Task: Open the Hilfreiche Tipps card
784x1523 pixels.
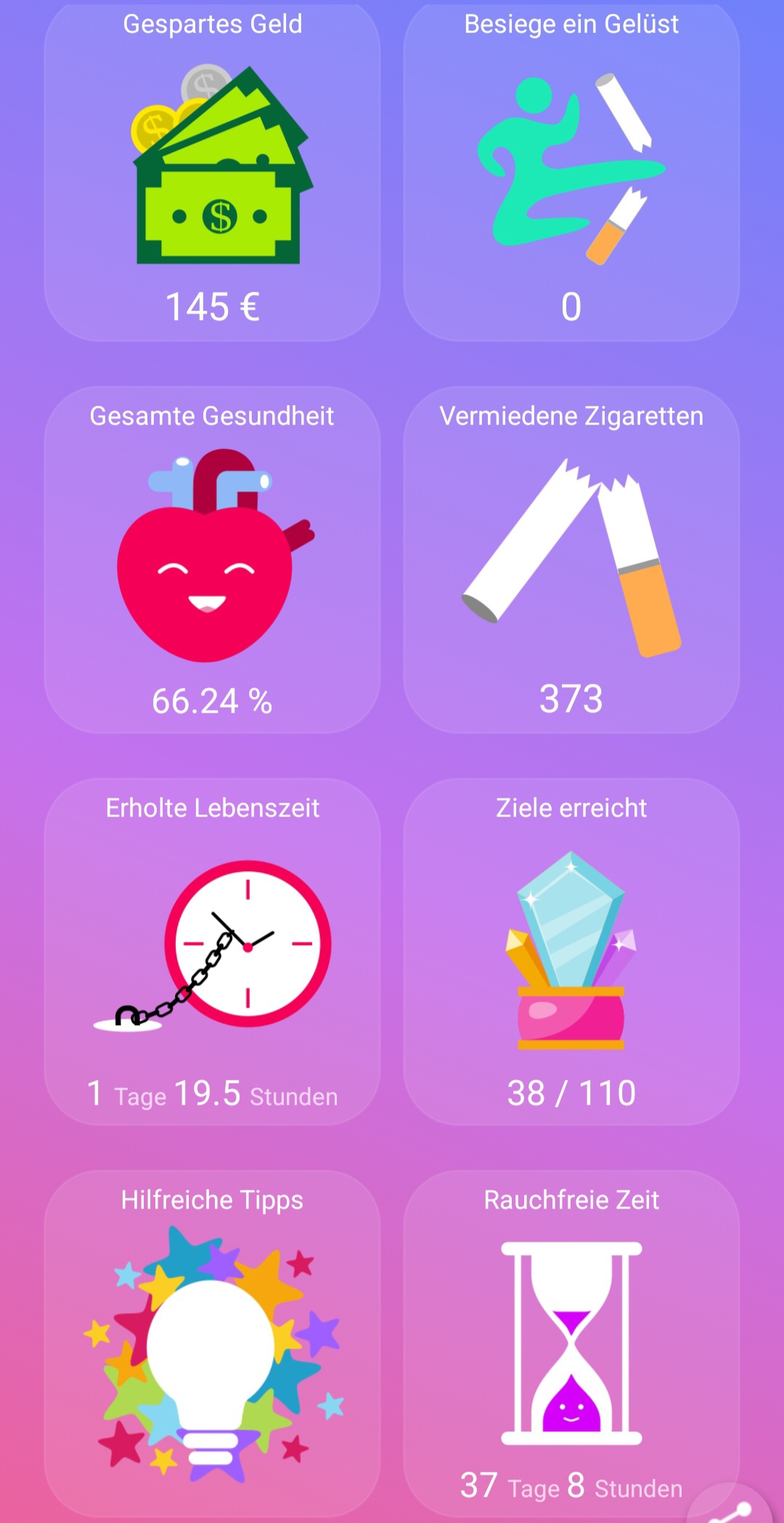Action: pyautogui.click(x=212, y=1344)
